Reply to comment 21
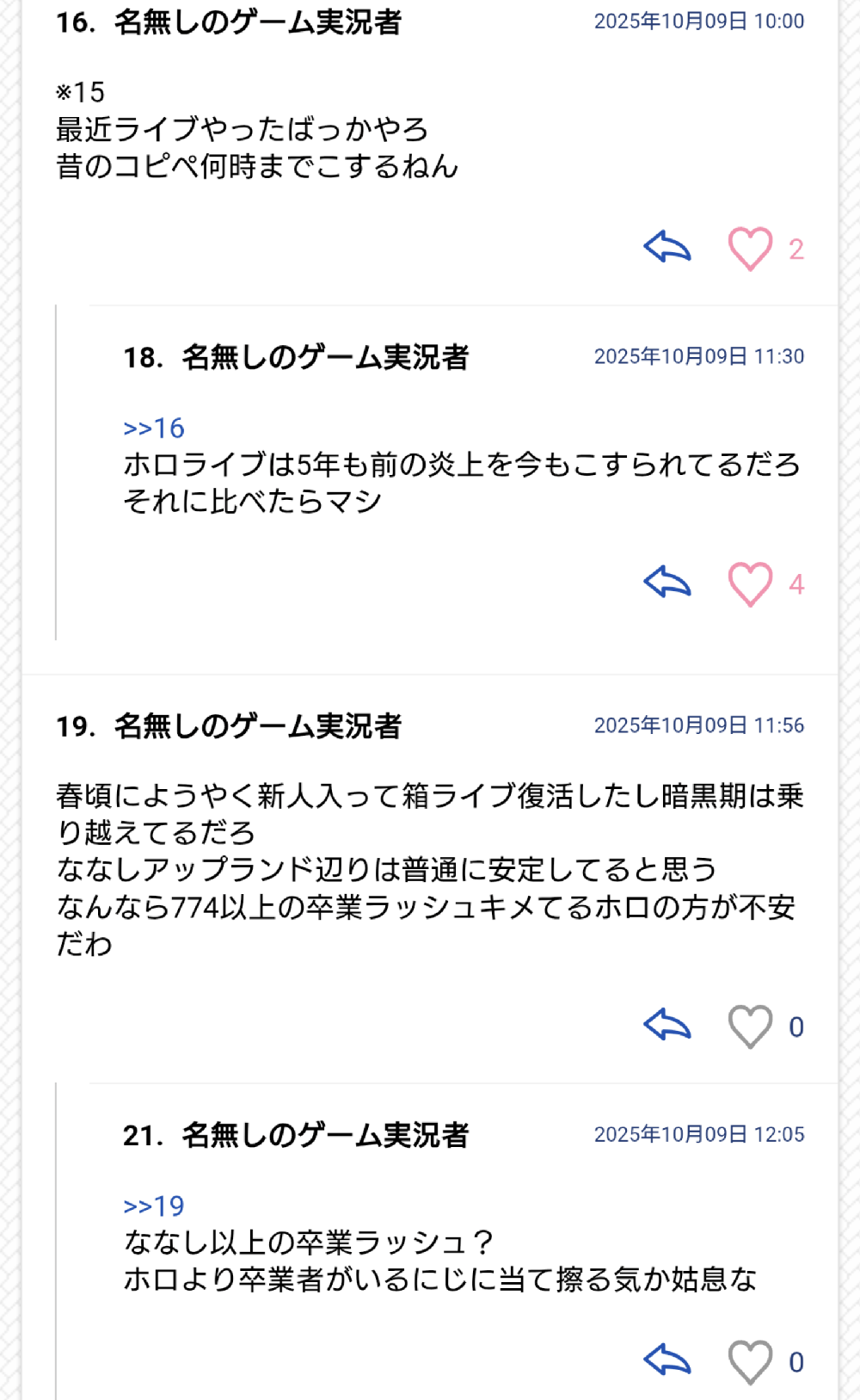The width and height of the screenshot is (860, 1400). pyautogui.click(x=667, y=1361)
